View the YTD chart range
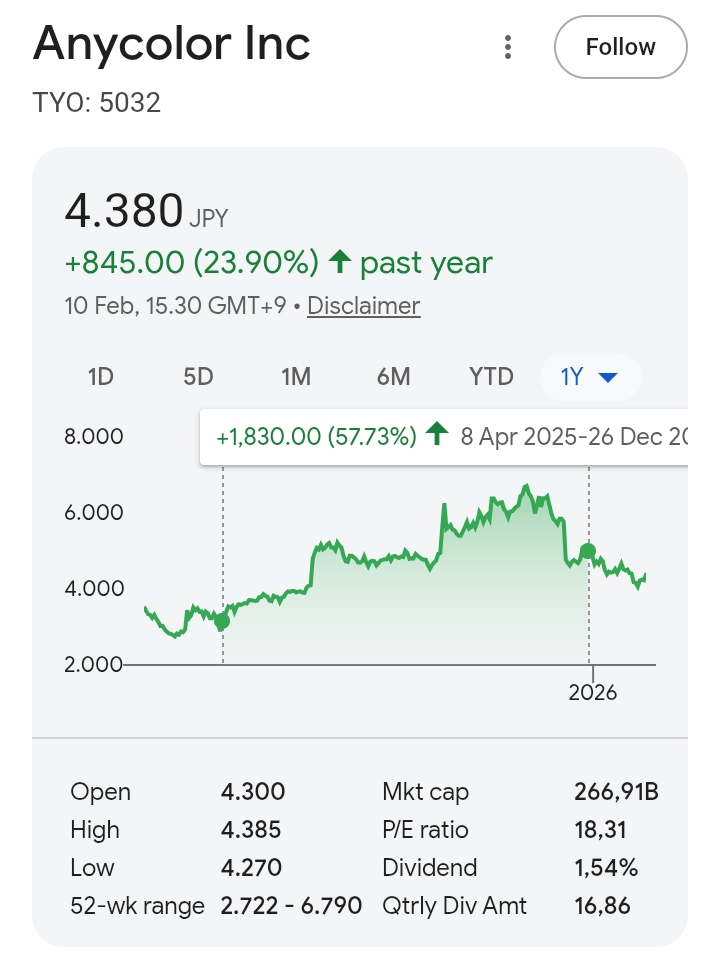This screenshot has height=967, width=720. pyautogui.click(x=491, y=377)
